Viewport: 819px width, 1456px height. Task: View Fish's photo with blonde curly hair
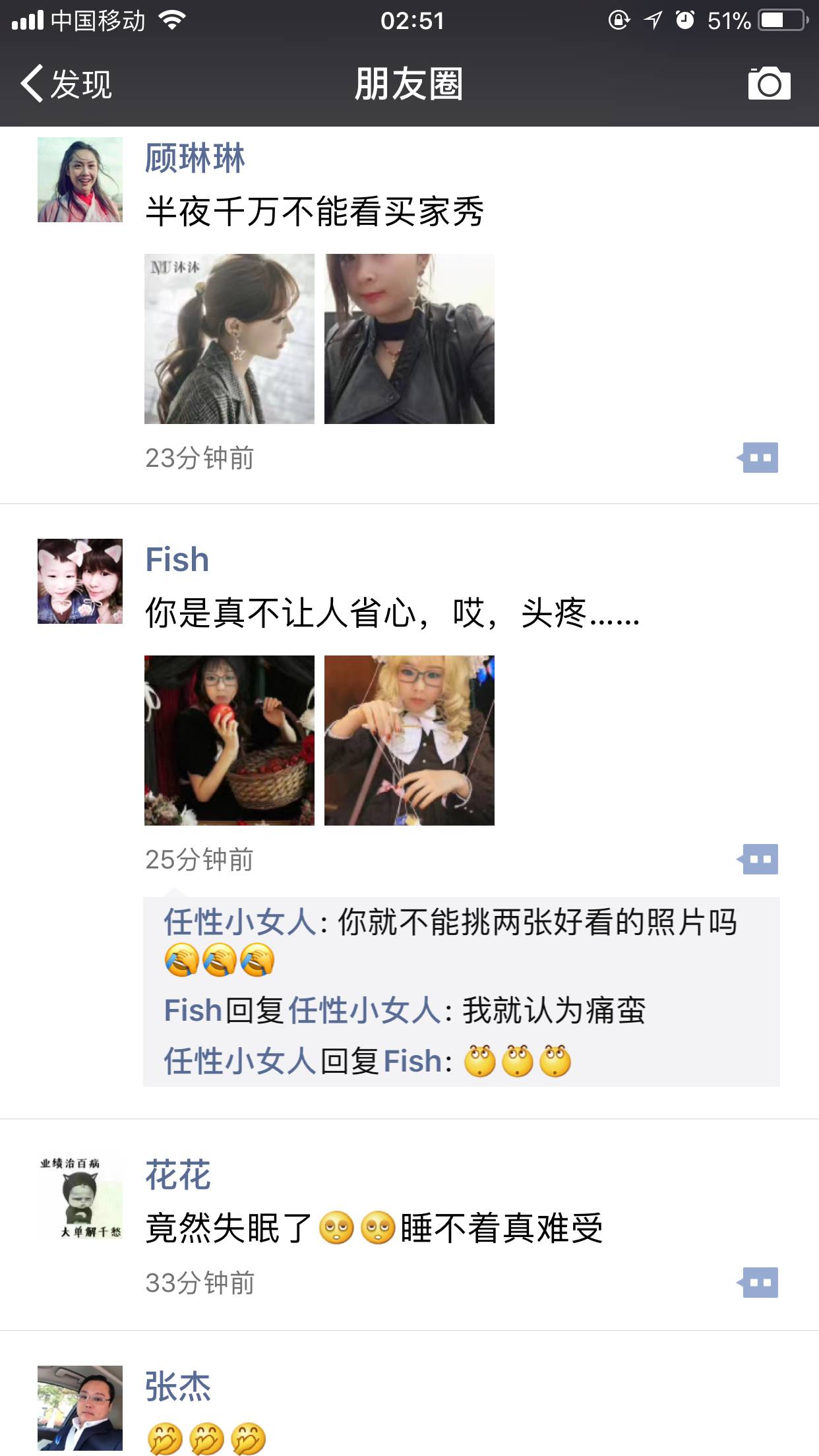tap(409, 740)
